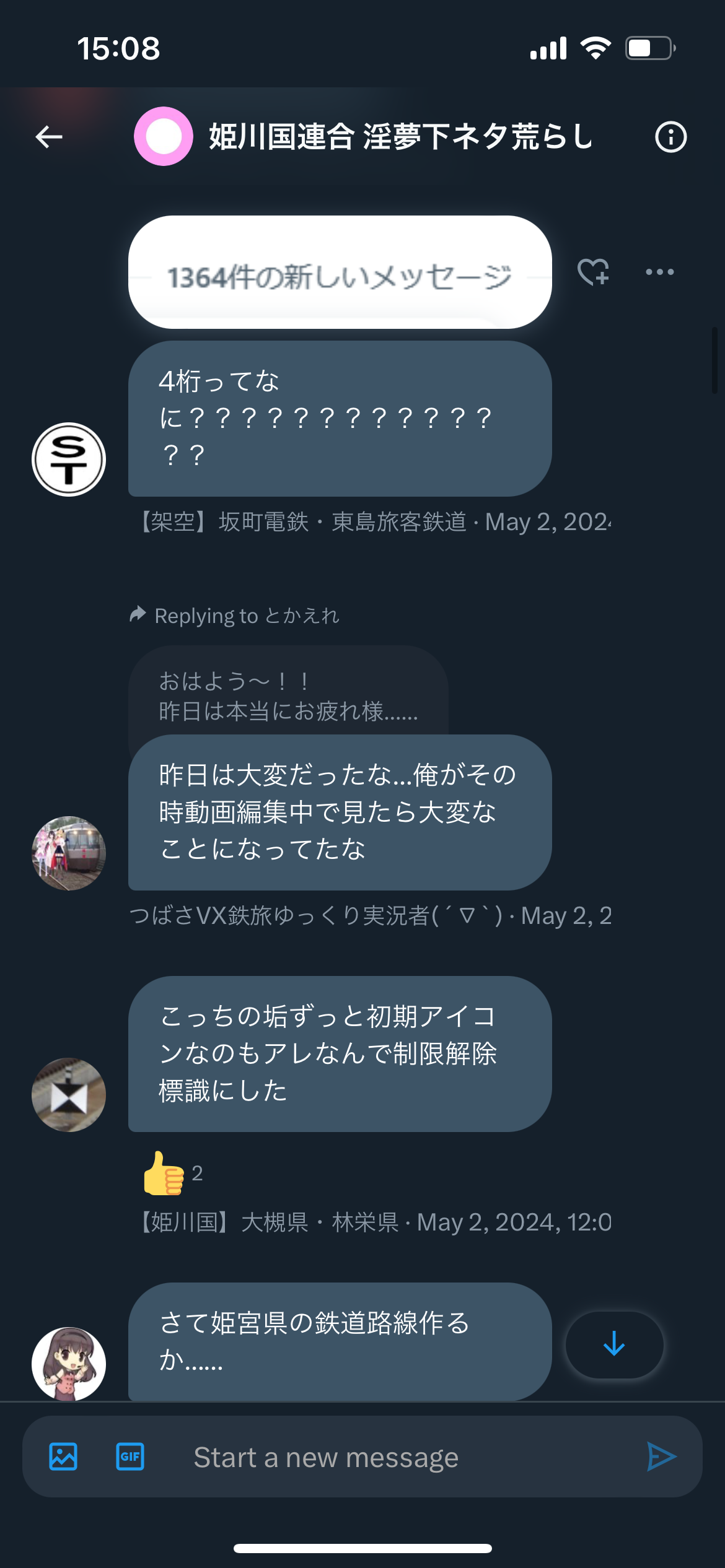The image size is (725, 1568).
Task: Open the GIF picker
Action: tap(130, 1457)
